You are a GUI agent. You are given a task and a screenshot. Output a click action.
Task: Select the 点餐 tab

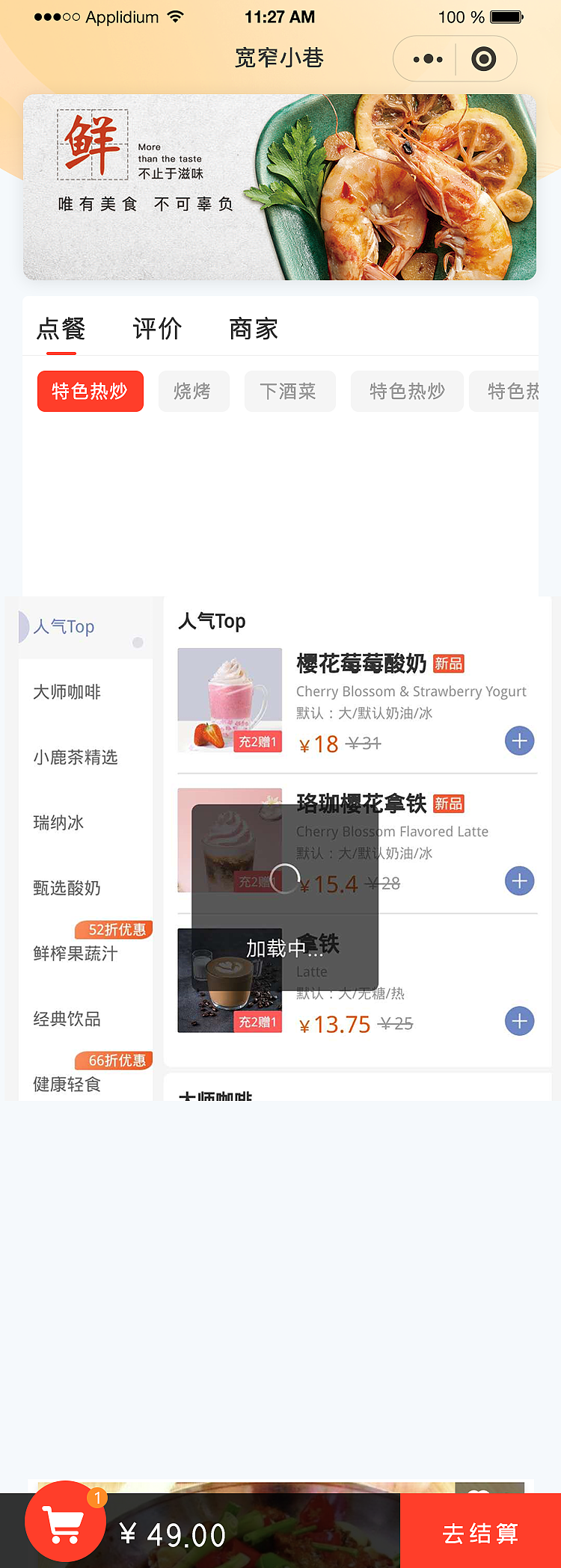[x=61, y=329]
